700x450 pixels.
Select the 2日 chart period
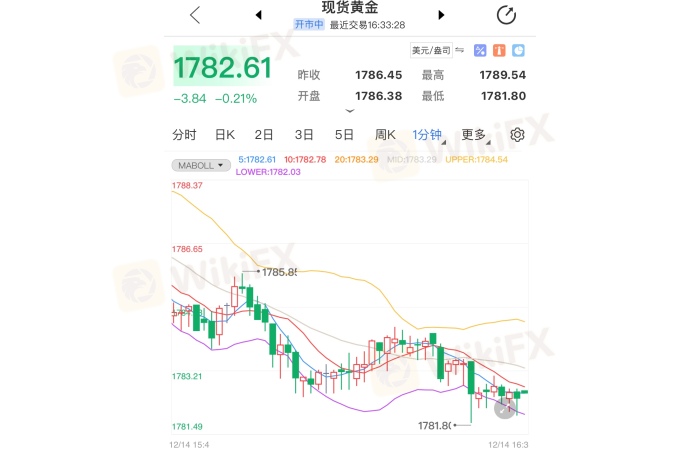(264, 135)
